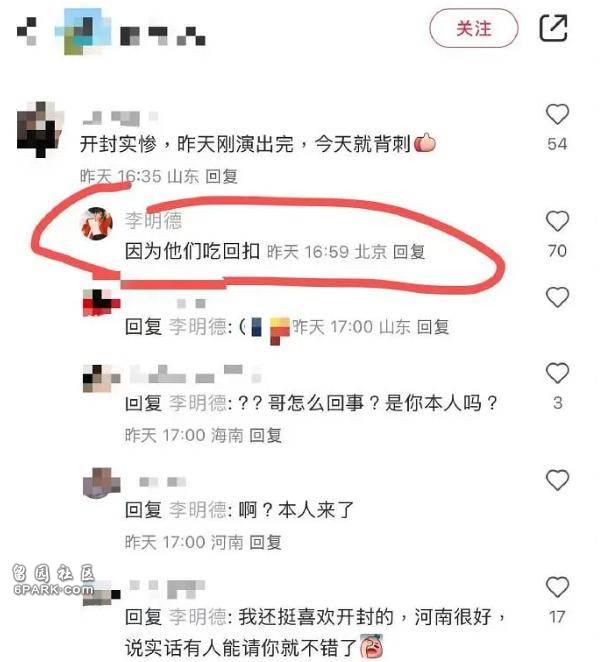Like the comment '哥怎么回事？是你本人吗？'

click(x=557, y=374)
